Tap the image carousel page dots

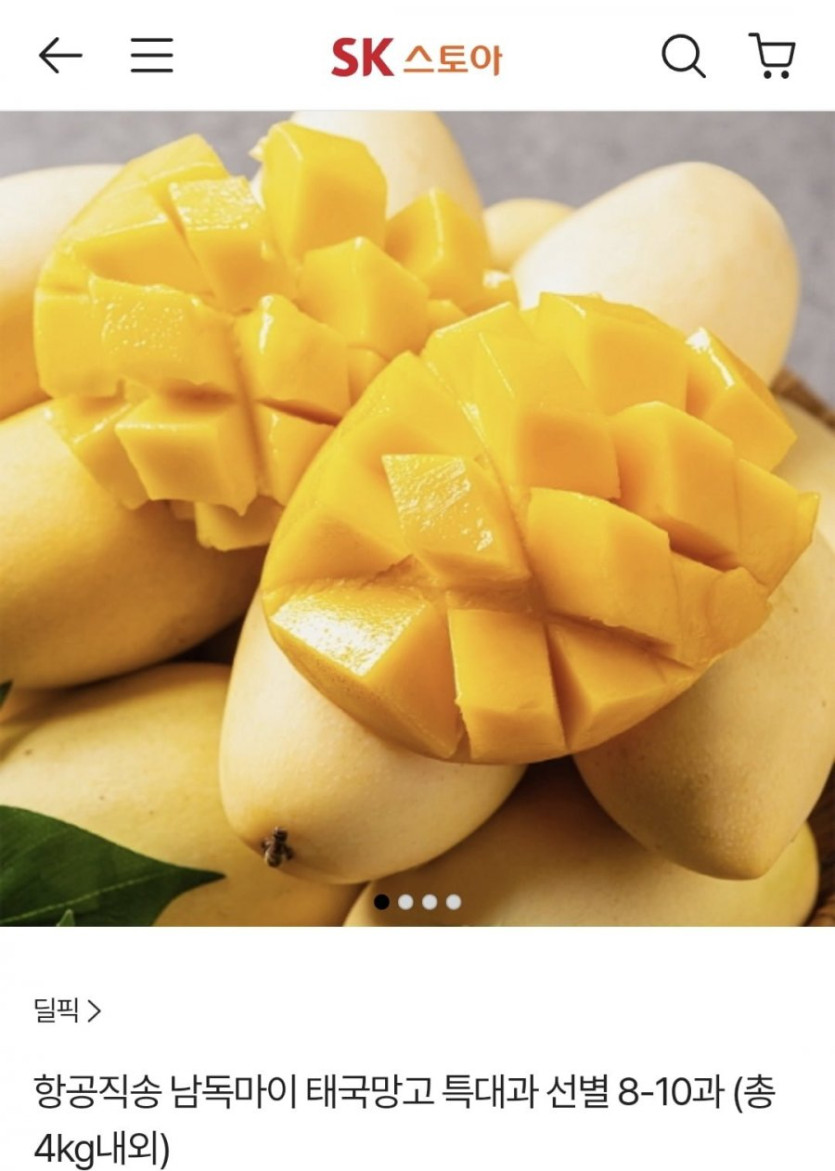pos(417,902)
